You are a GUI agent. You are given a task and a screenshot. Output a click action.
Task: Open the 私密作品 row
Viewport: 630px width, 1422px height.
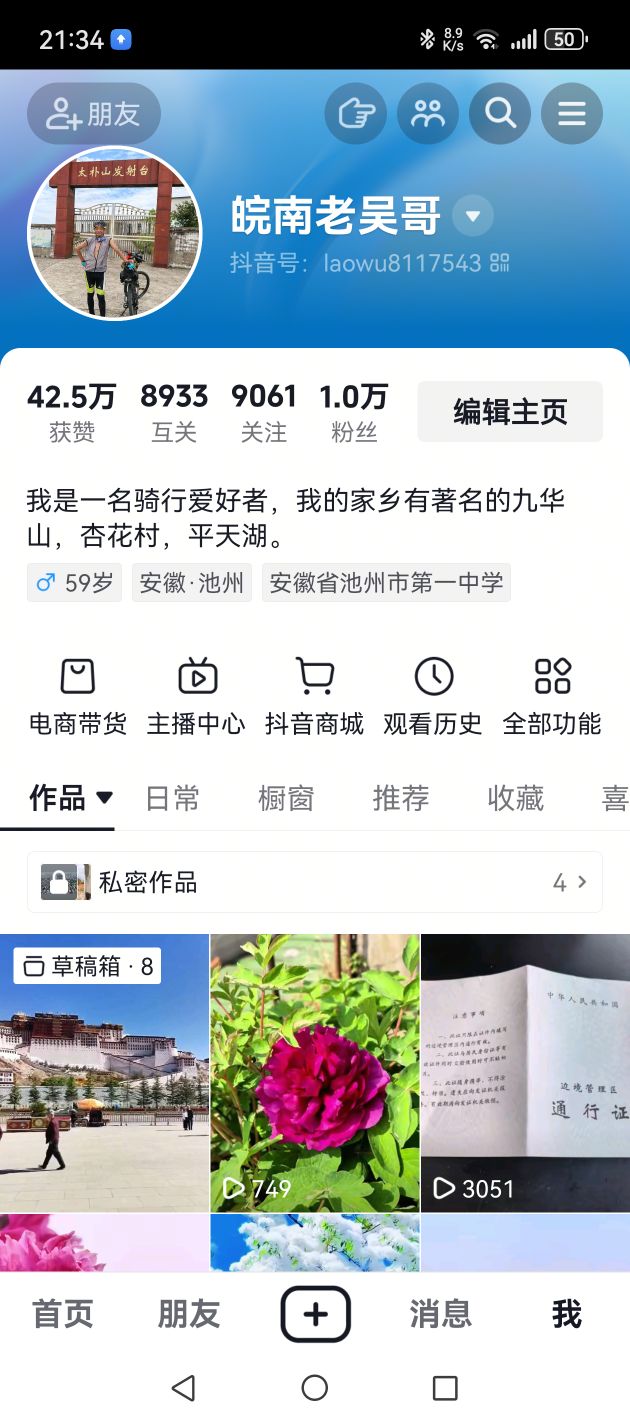coord(315,882)
